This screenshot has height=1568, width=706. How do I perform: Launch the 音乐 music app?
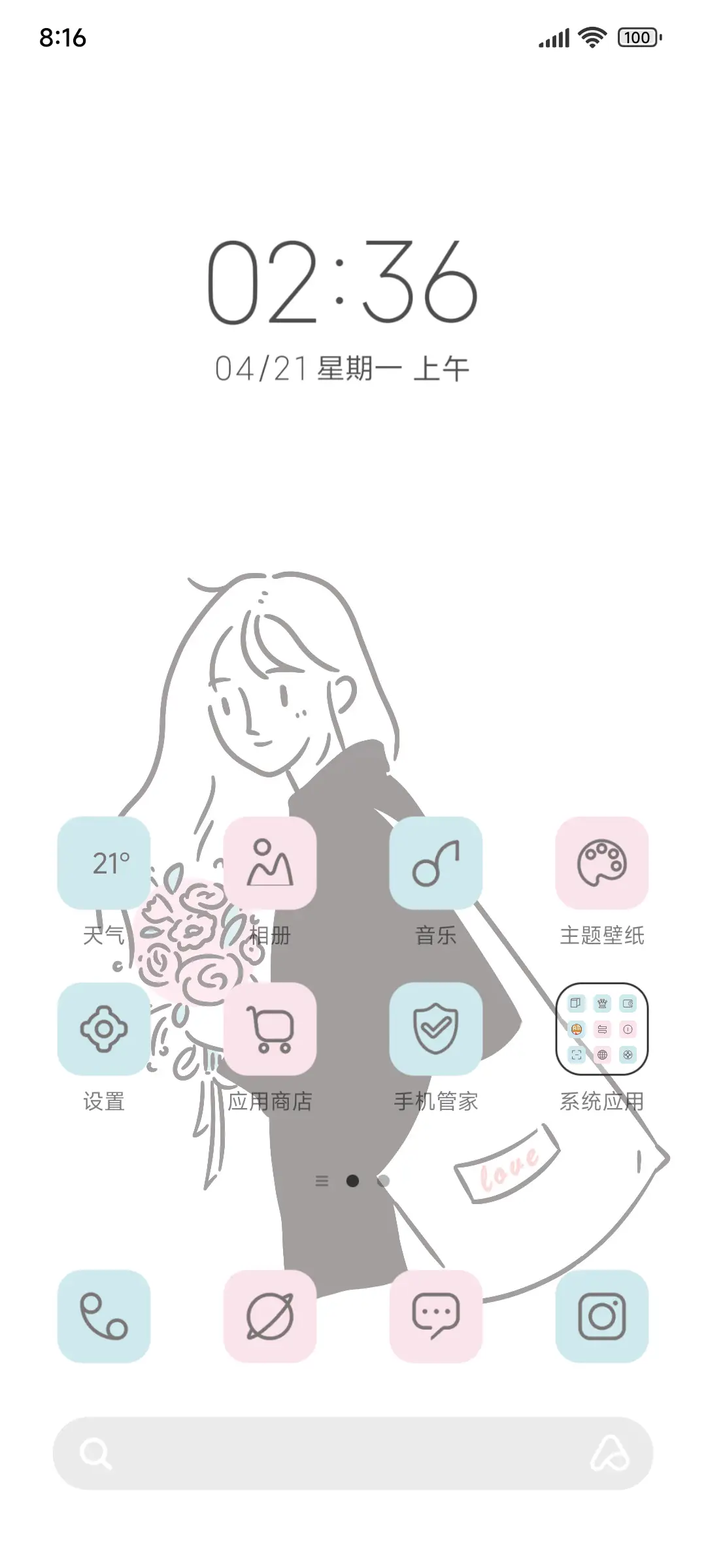(x=435, y=864)
